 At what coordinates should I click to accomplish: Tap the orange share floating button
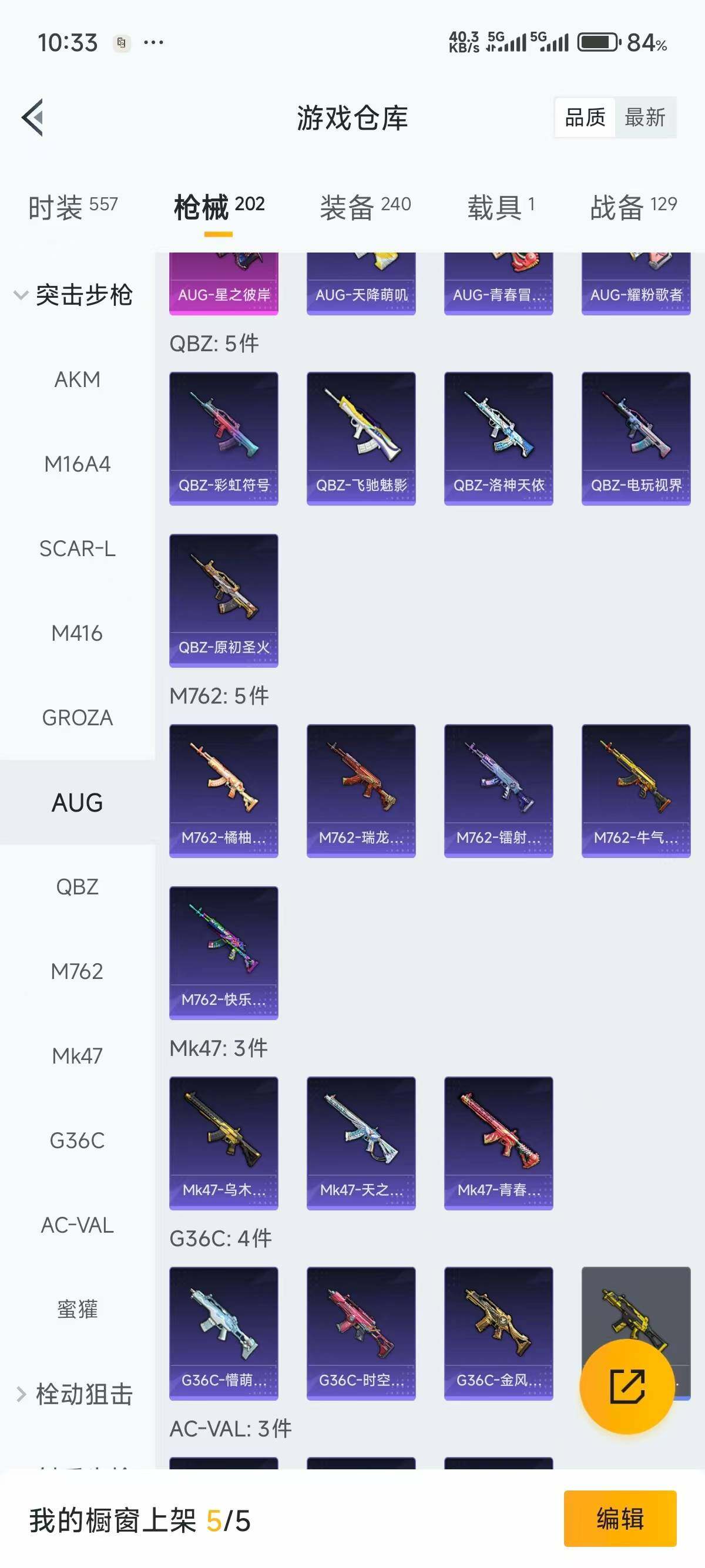point(627,1387)
